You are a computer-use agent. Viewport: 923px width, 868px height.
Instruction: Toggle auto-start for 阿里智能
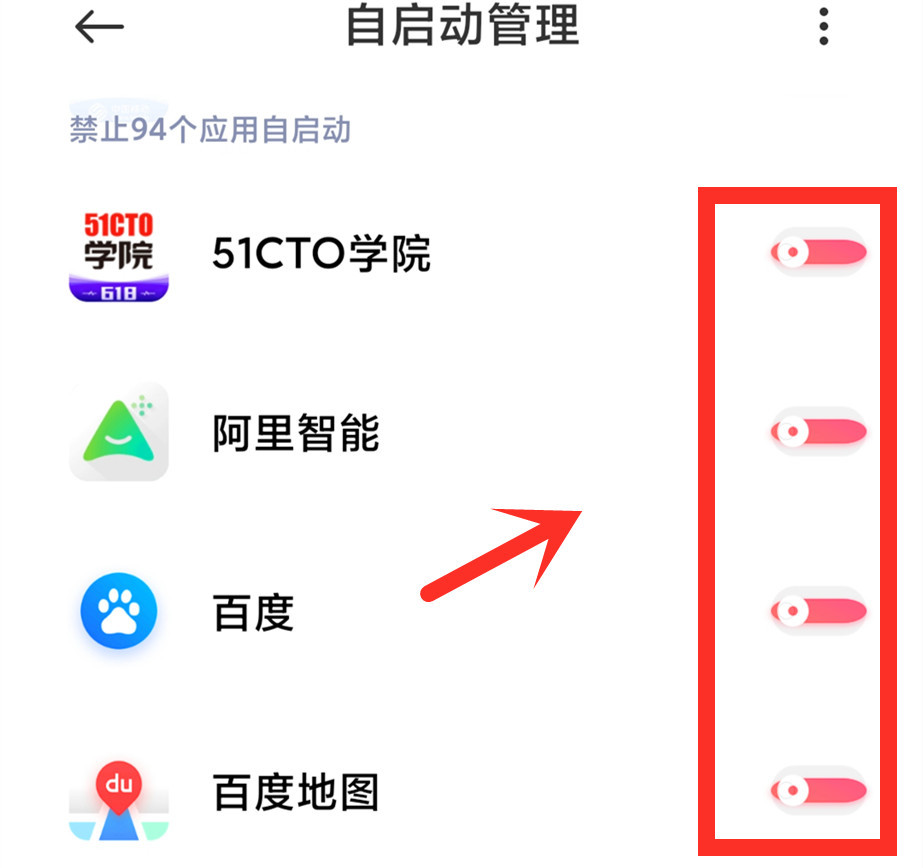817,432
